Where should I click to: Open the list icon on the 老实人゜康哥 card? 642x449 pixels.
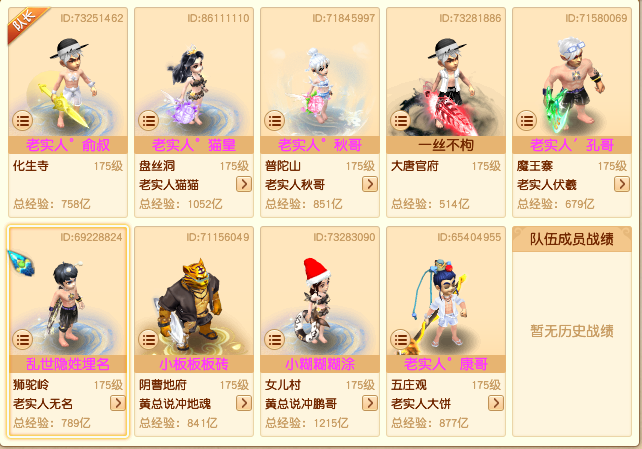click(x=400, y=340)
